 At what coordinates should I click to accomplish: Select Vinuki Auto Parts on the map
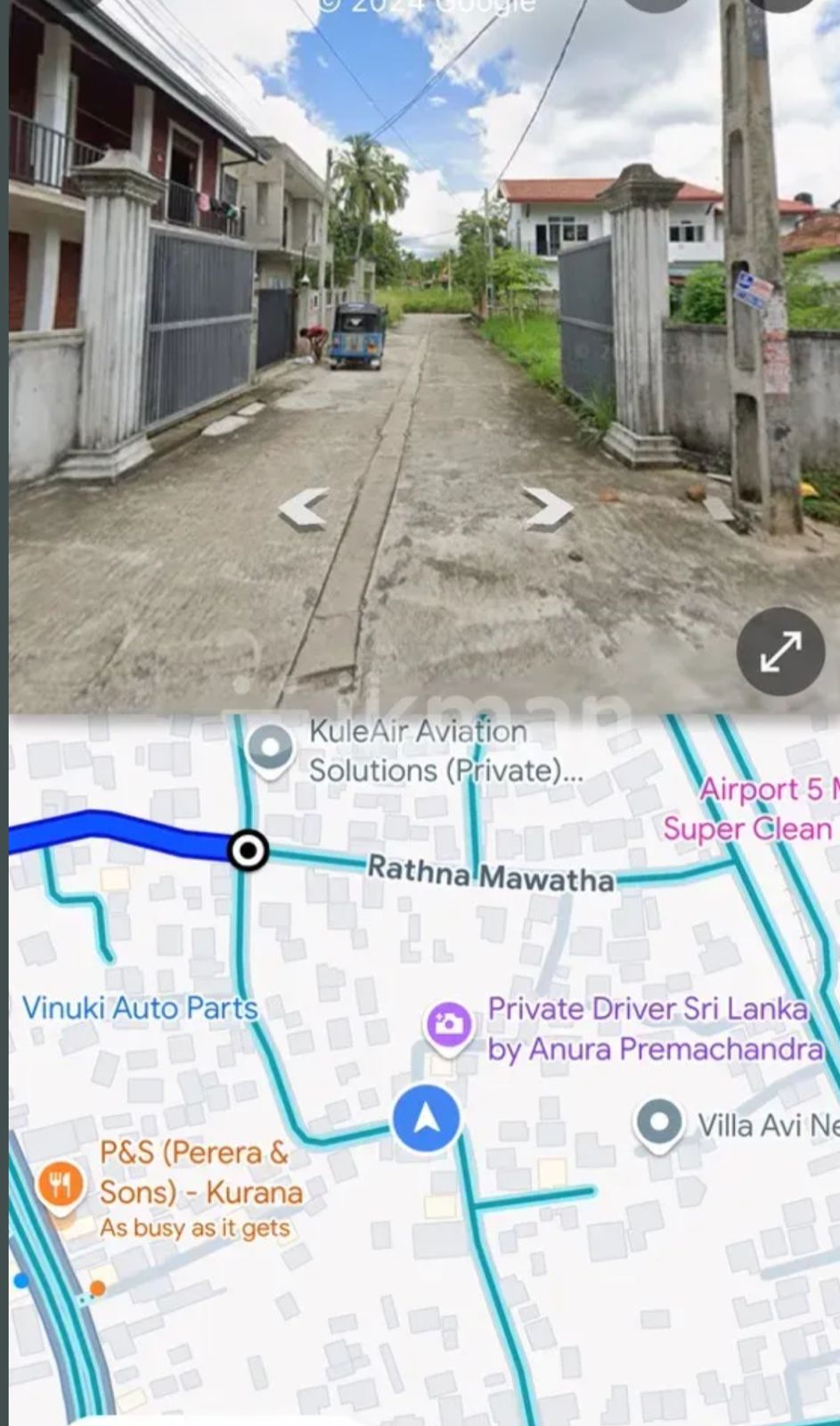pyautogui.click(x=140, y=1008)
